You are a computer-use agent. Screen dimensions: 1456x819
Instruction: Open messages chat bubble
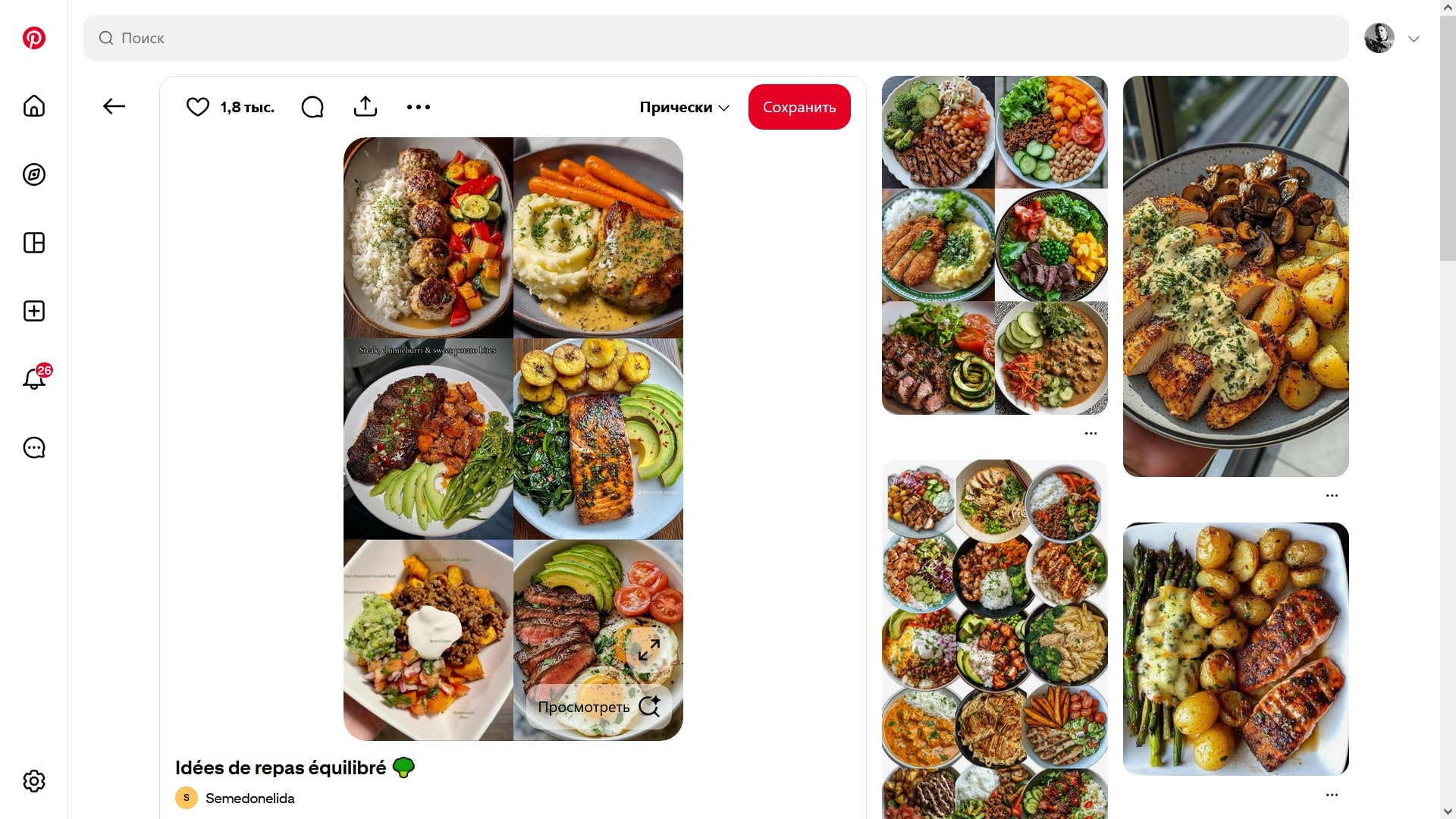pyautogui.click(x=34, y=447)
